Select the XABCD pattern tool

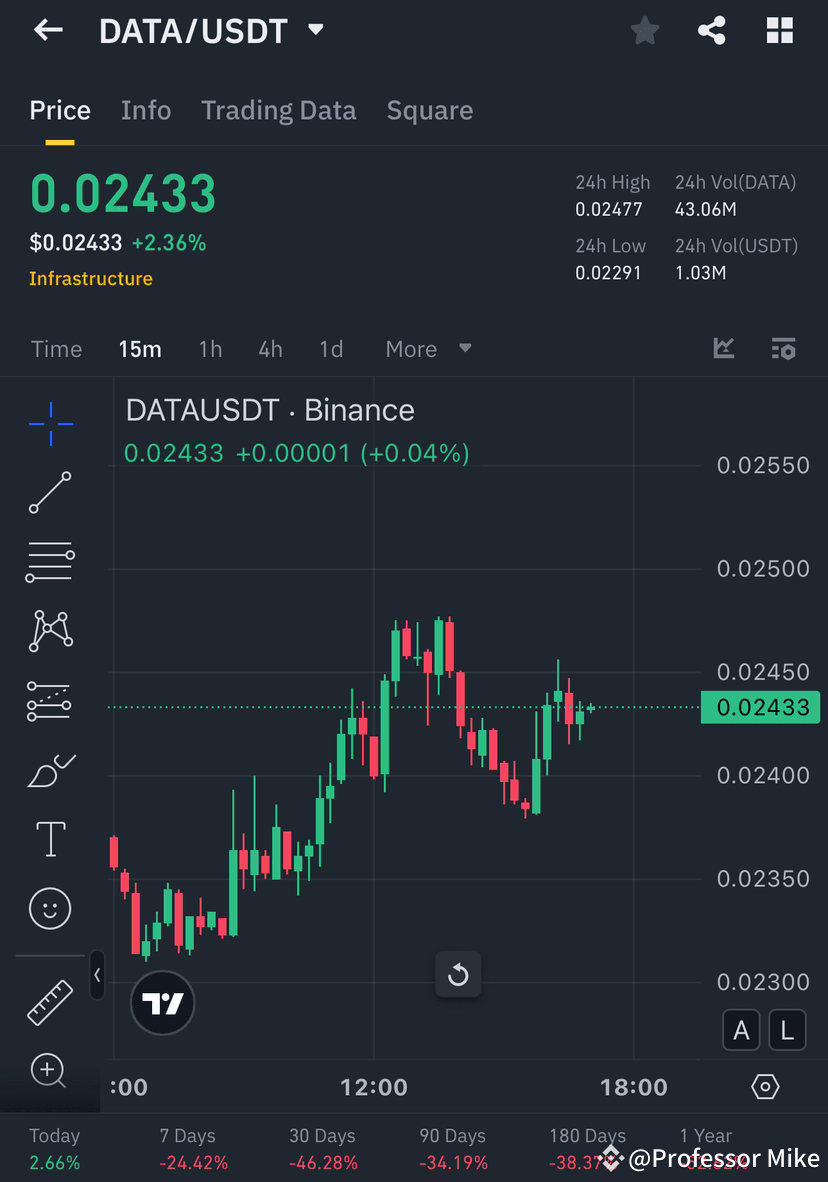point(50,631)
